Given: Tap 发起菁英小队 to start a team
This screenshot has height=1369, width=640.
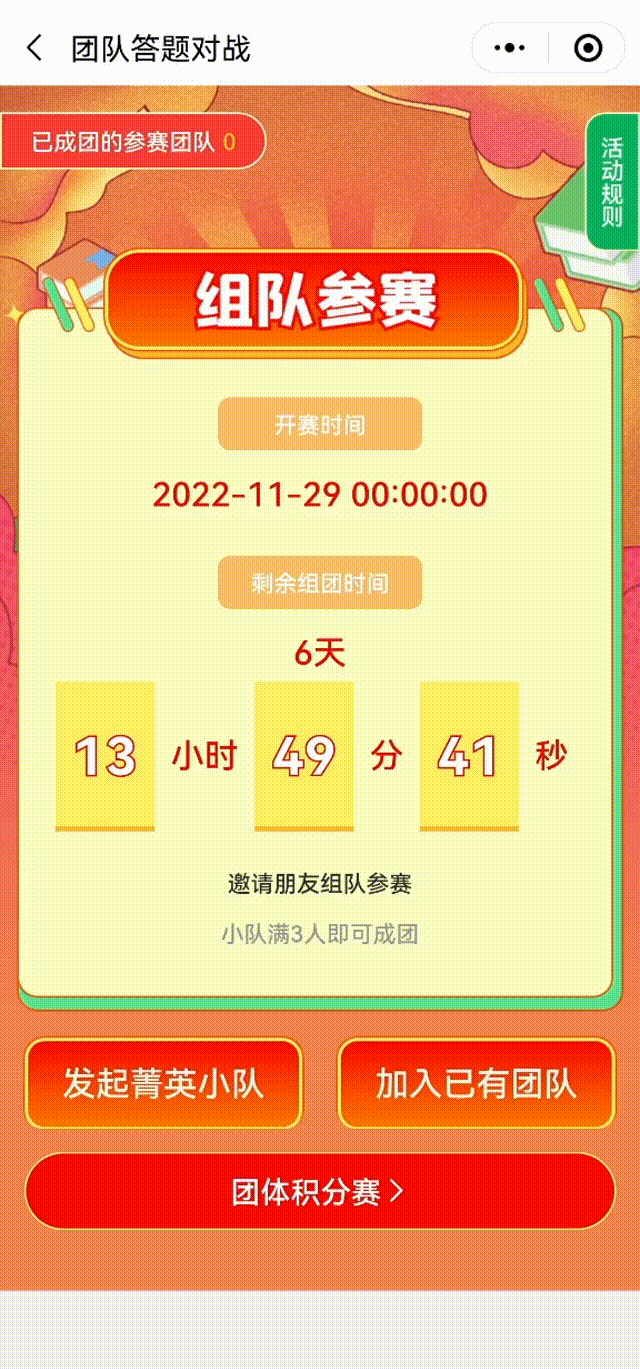Looking at the screenshot, I should 163,1084.
